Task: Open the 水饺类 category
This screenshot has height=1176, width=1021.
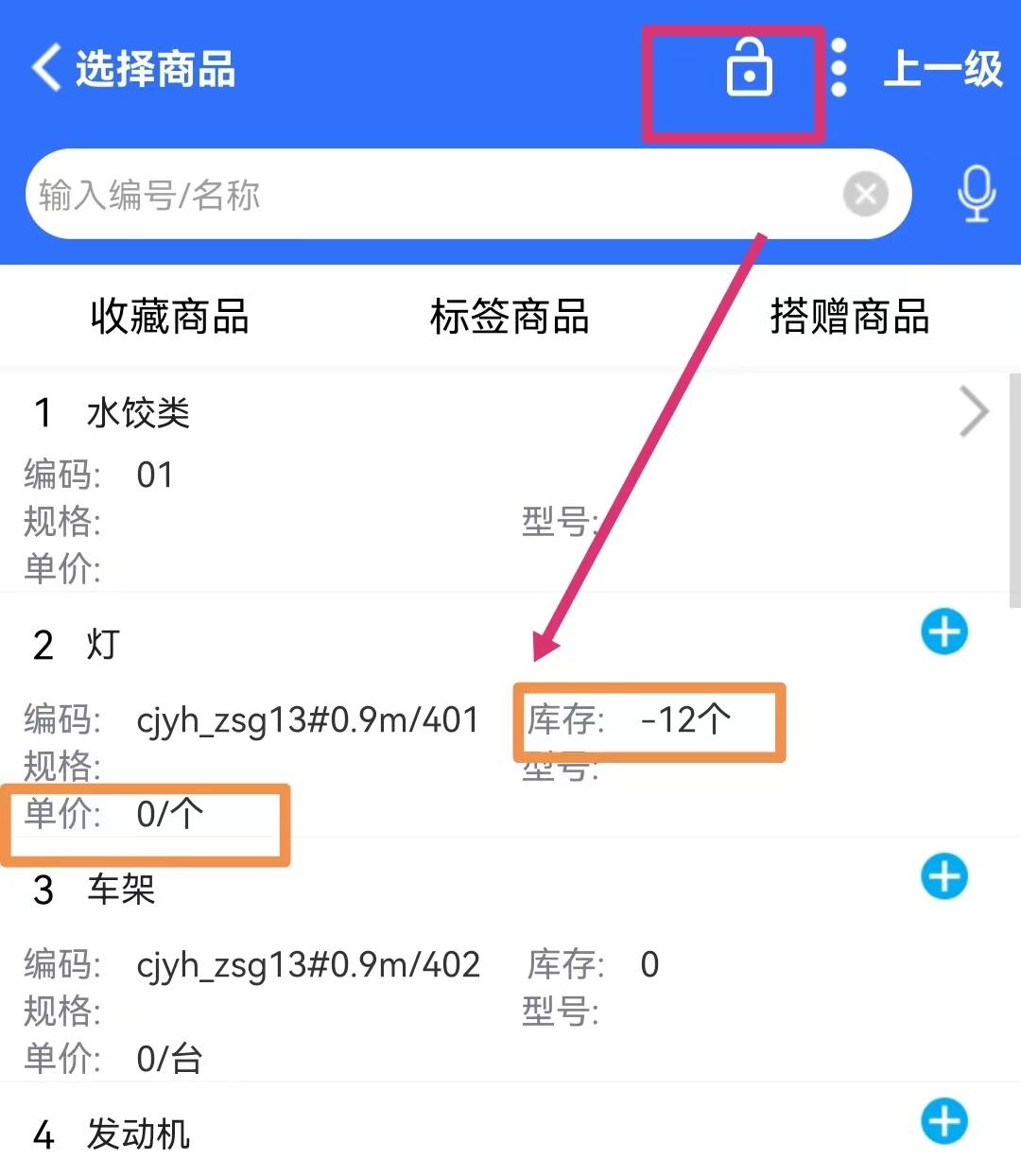Action: (x=501, y=482)
